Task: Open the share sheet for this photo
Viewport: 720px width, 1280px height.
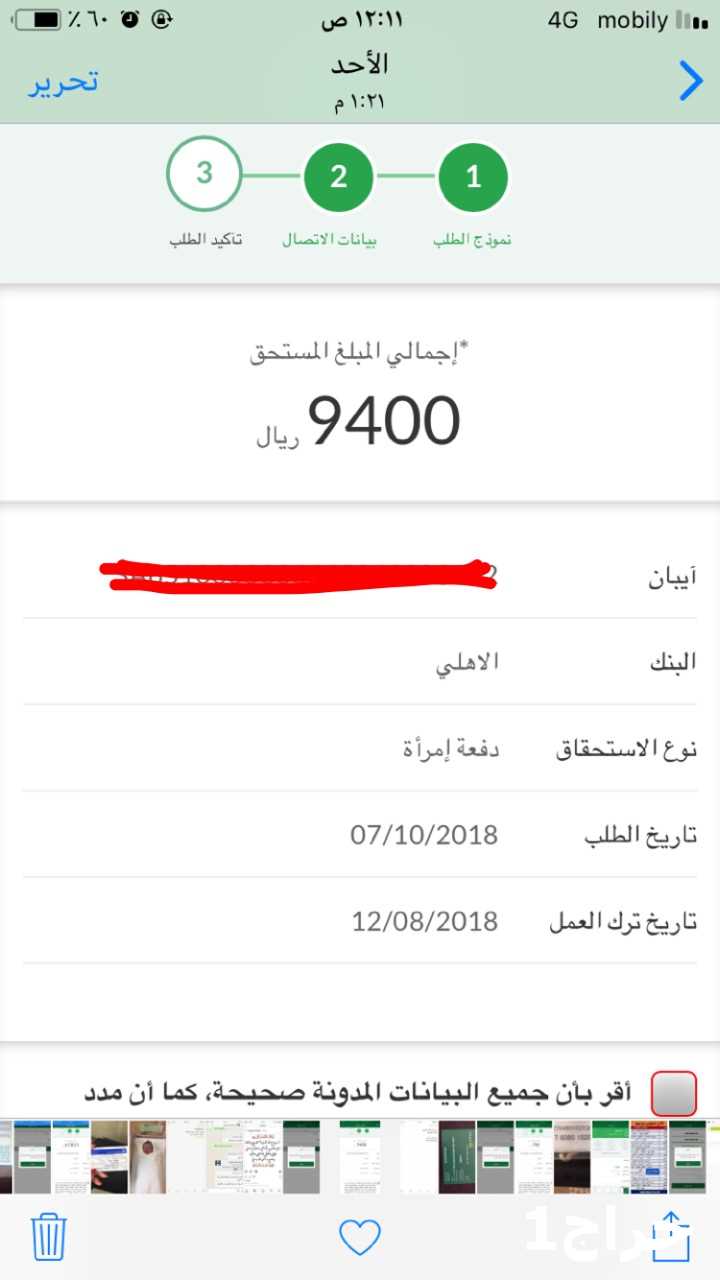Action: click(x=670, y=1235)
